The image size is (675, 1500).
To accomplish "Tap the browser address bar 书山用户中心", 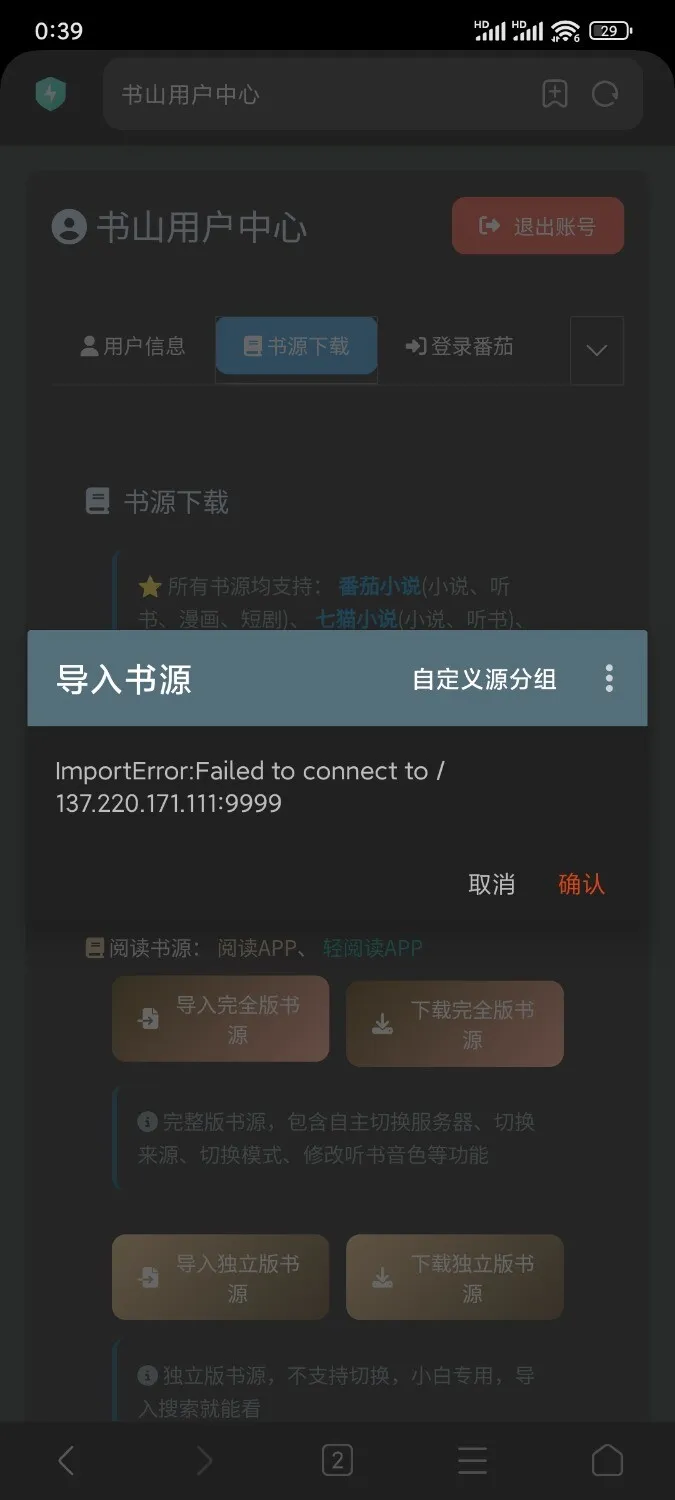I will tap(320, 95).
